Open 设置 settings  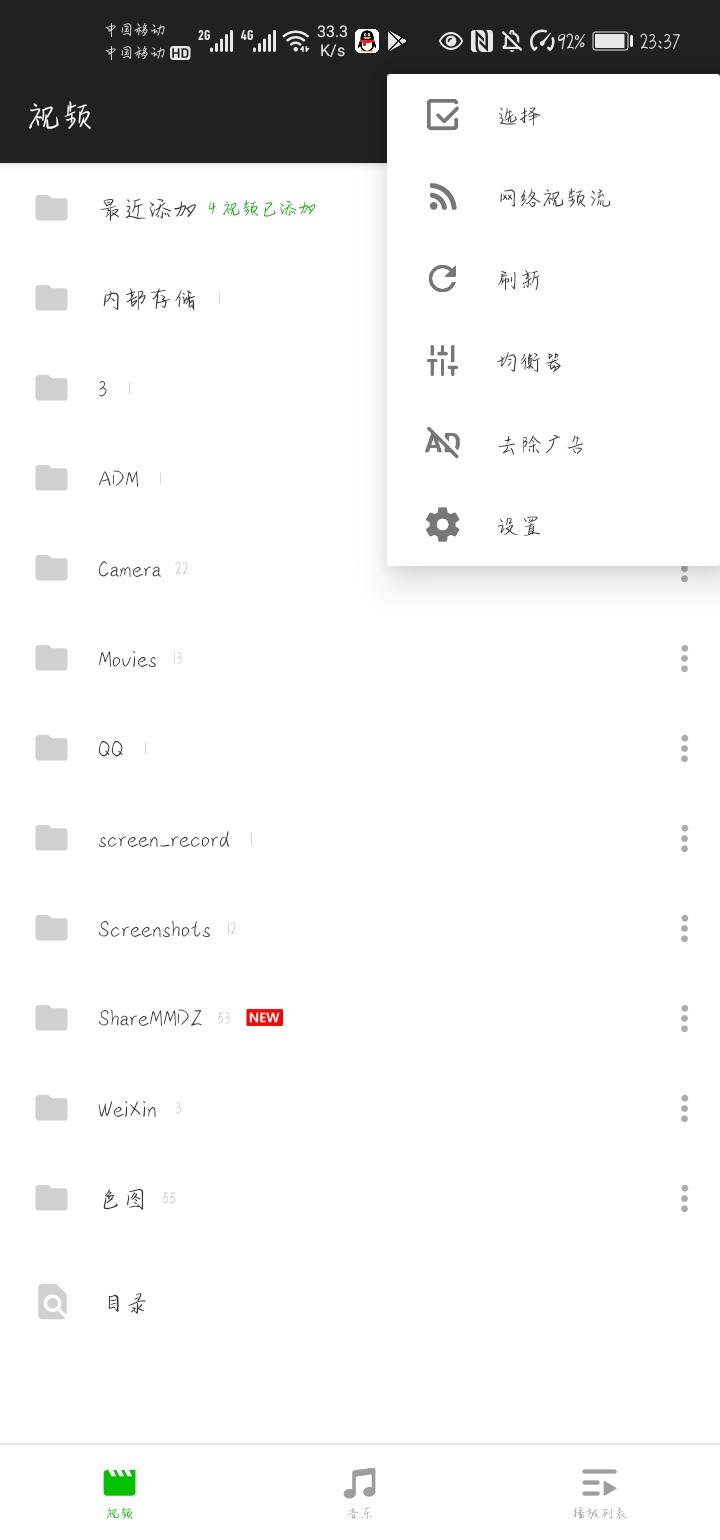tap(519, 526)
